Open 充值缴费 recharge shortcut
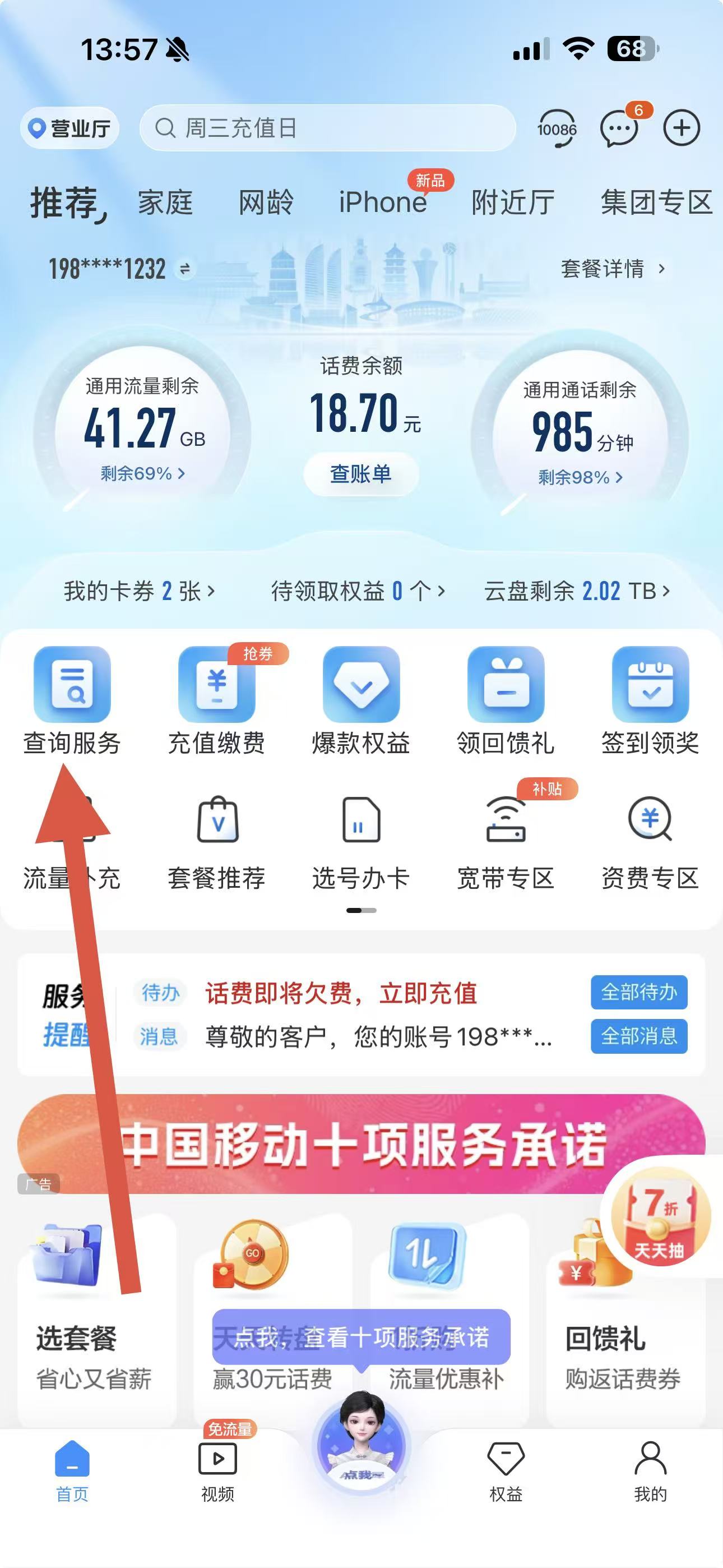The height and width of the screenshot is (1568, 723). [217, 700]
